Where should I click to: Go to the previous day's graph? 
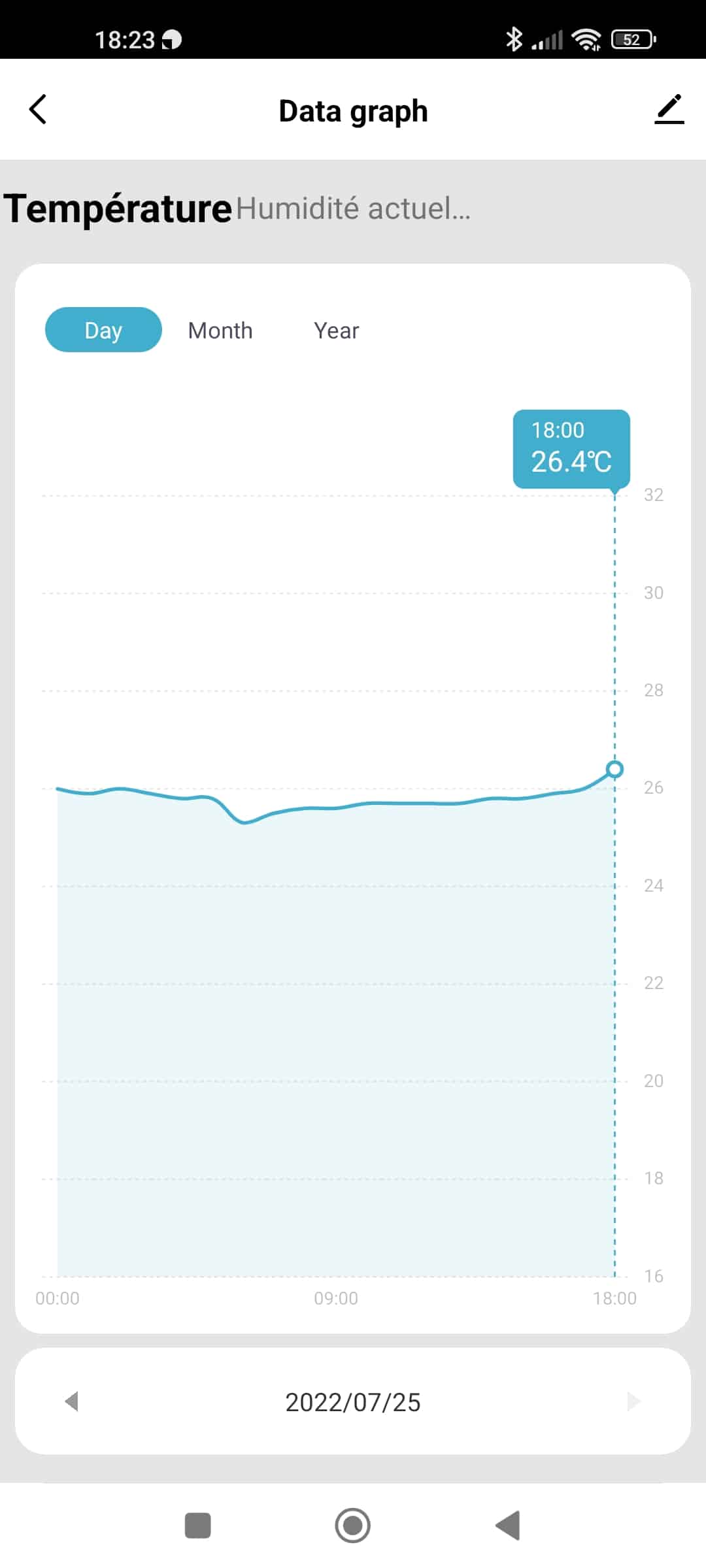72,1401
